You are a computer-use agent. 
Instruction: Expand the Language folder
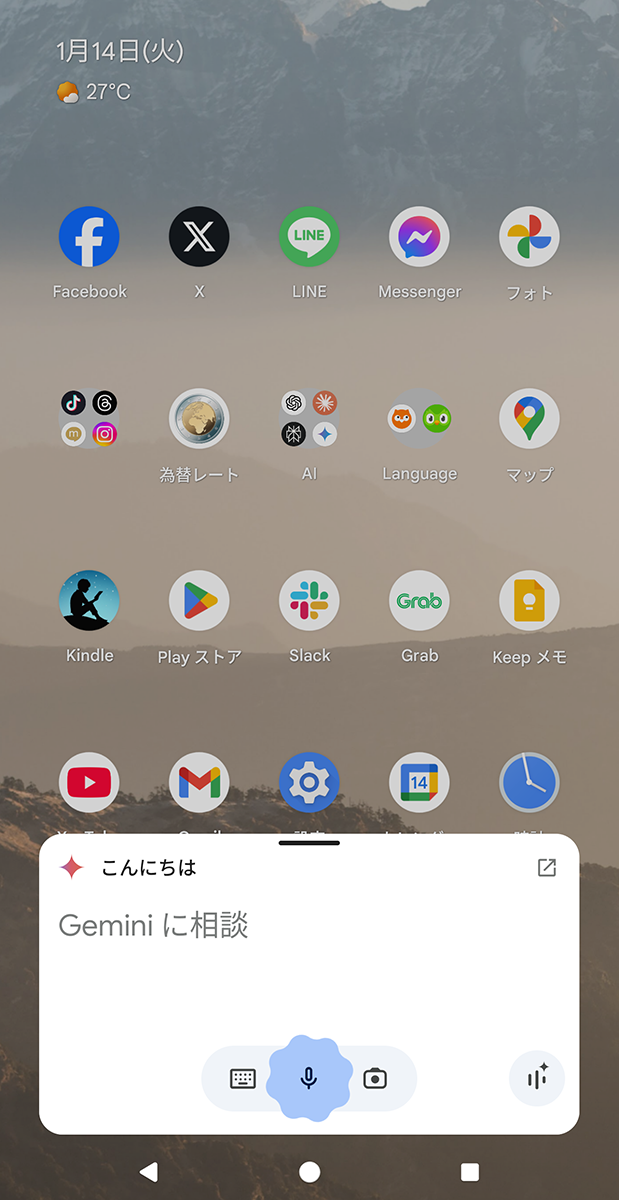(419, 420)
